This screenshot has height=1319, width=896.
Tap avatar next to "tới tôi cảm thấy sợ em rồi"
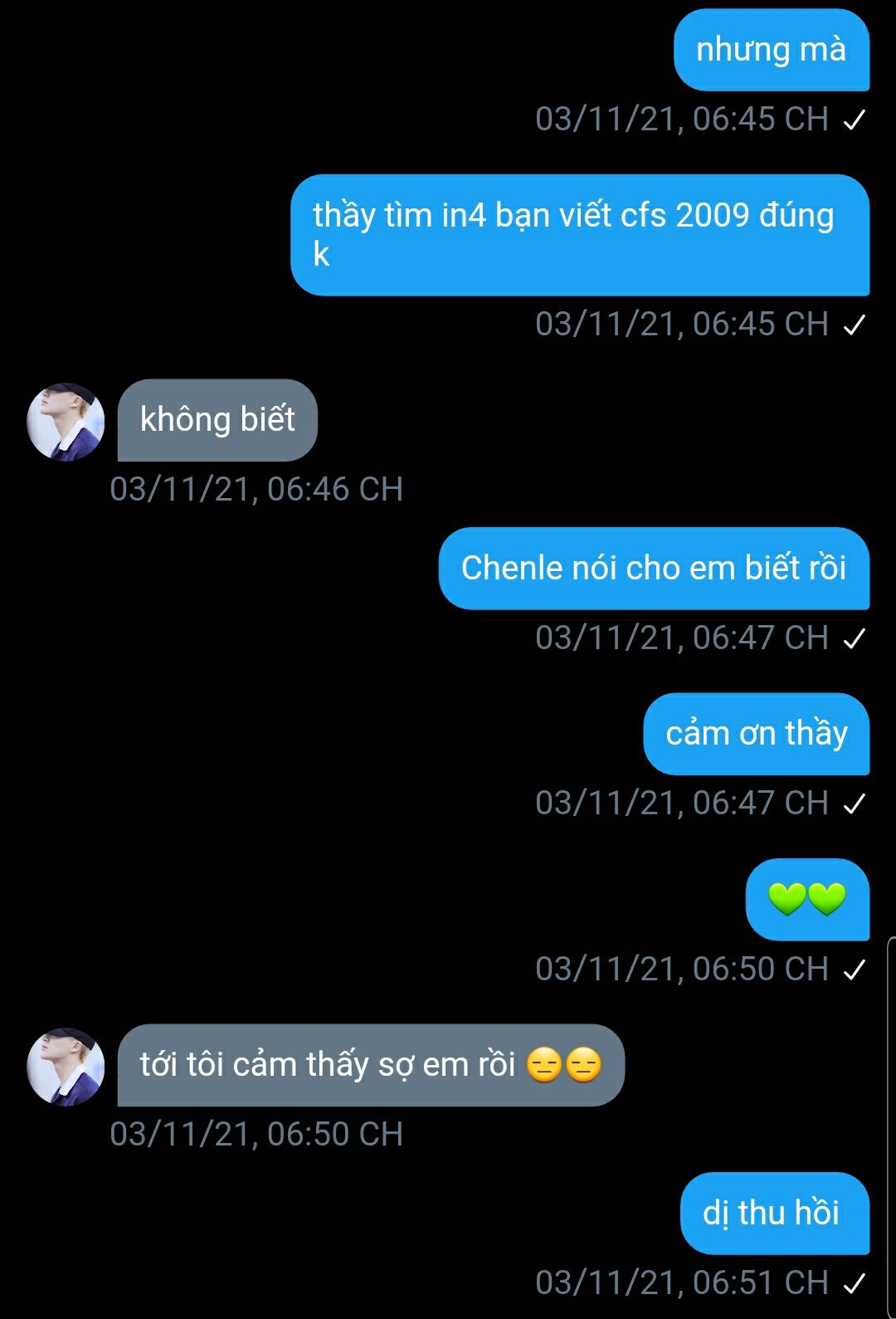pos(66,1067)
